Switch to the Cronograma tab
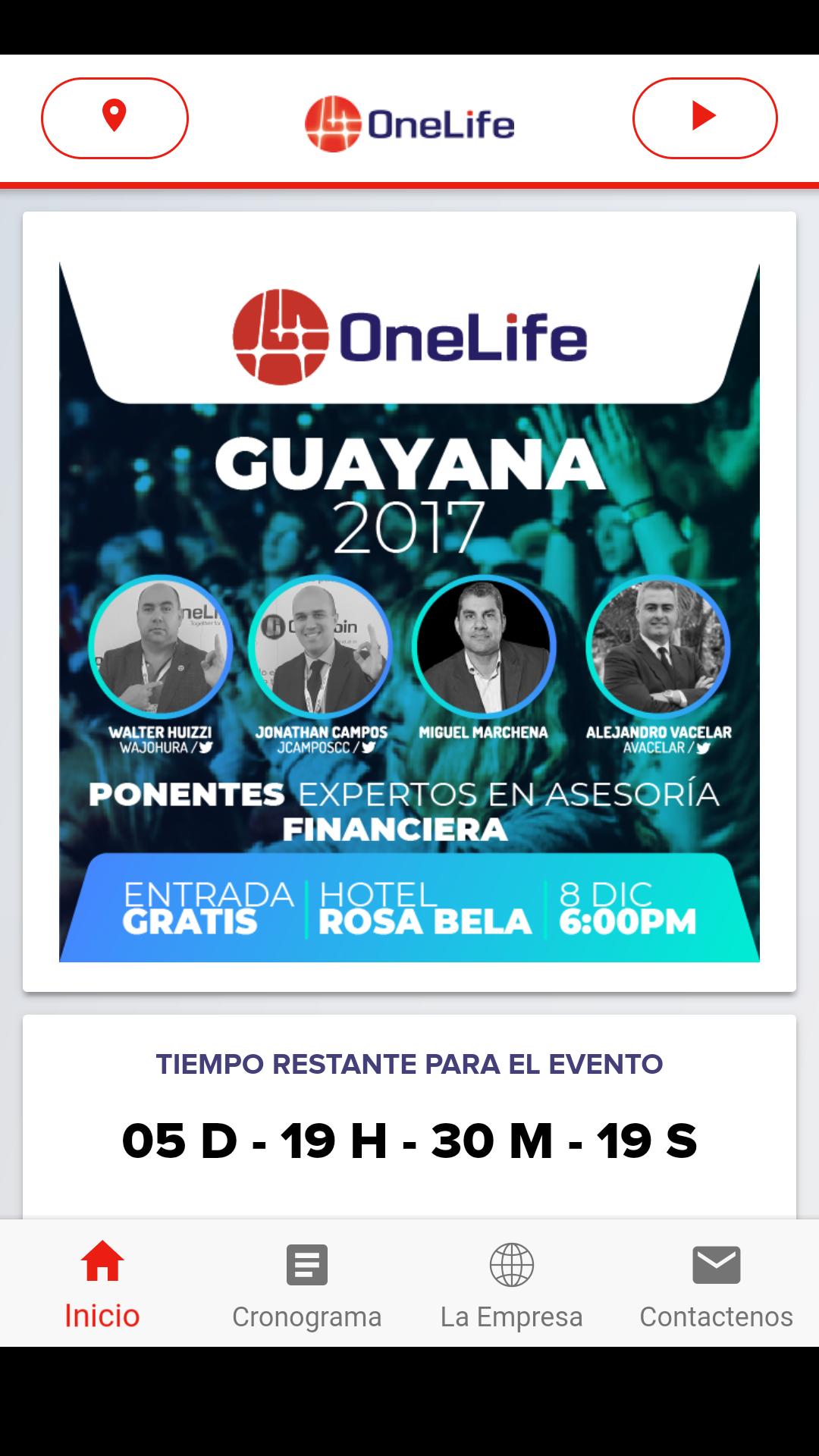Screen dimensions: 819x1456 (307, 1284)
